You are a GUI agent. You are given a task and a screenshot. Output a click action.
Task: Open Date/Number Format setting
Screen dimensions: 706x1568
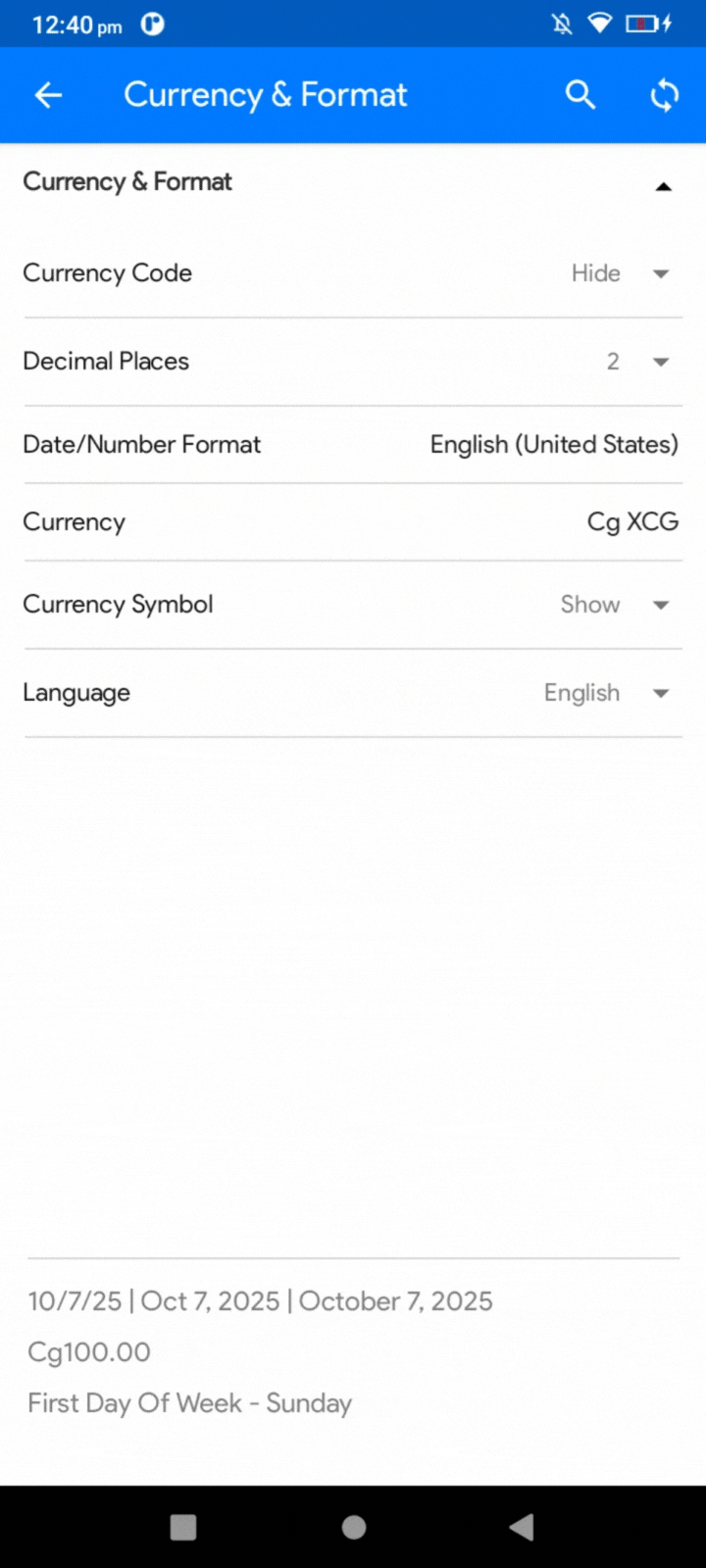pyautogui.click(x=553, y=445)
